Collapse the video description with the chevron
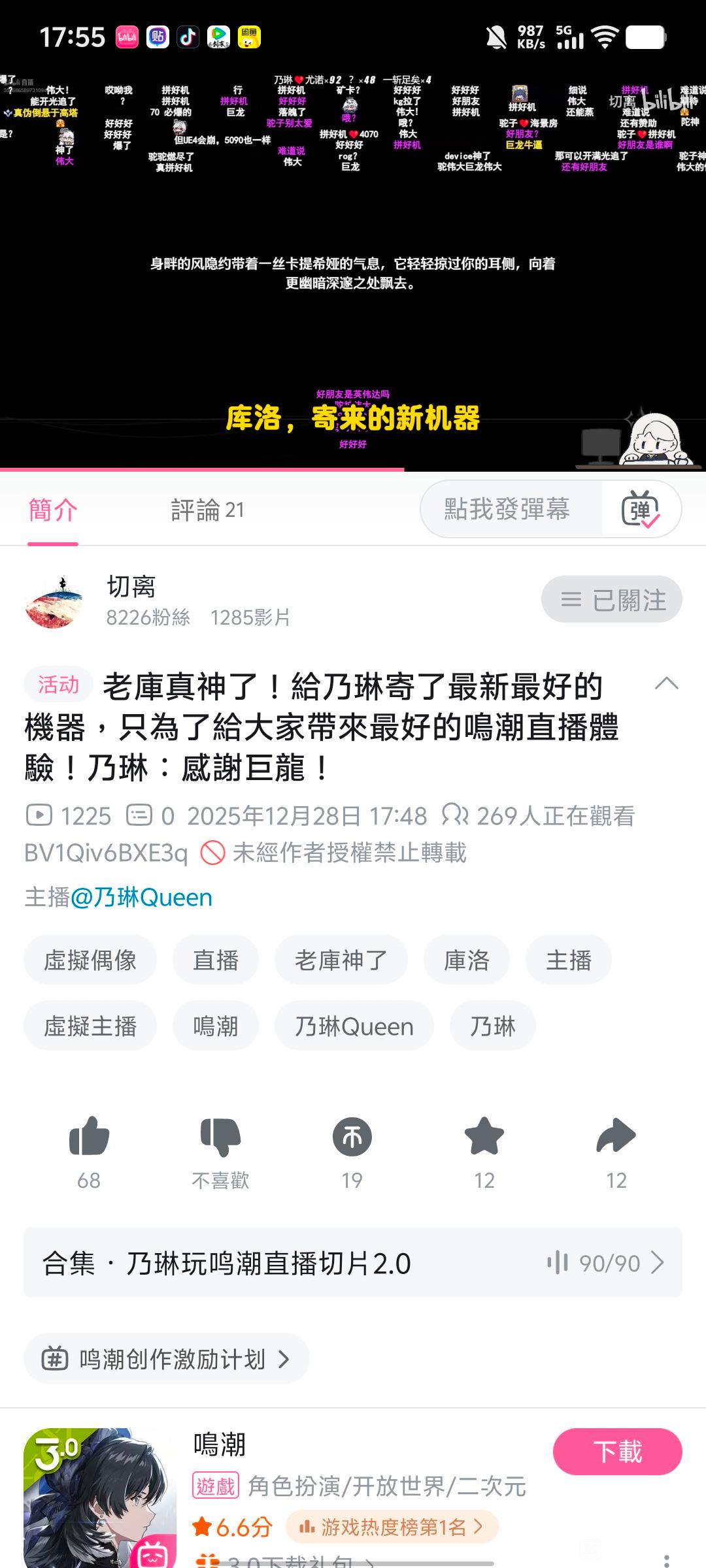 666,684
